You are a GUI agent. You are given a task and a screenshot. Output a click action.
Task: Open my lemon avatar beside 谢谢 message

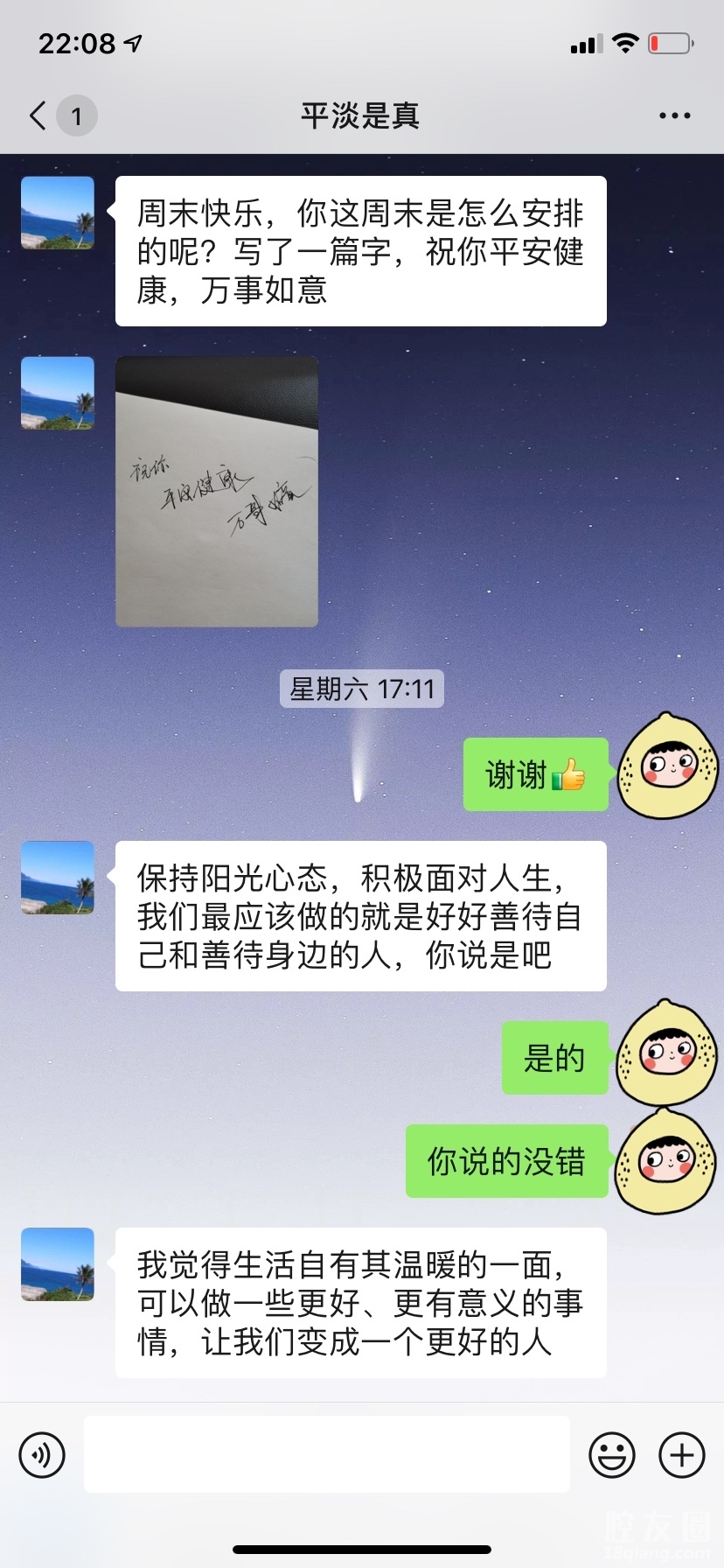668,766
